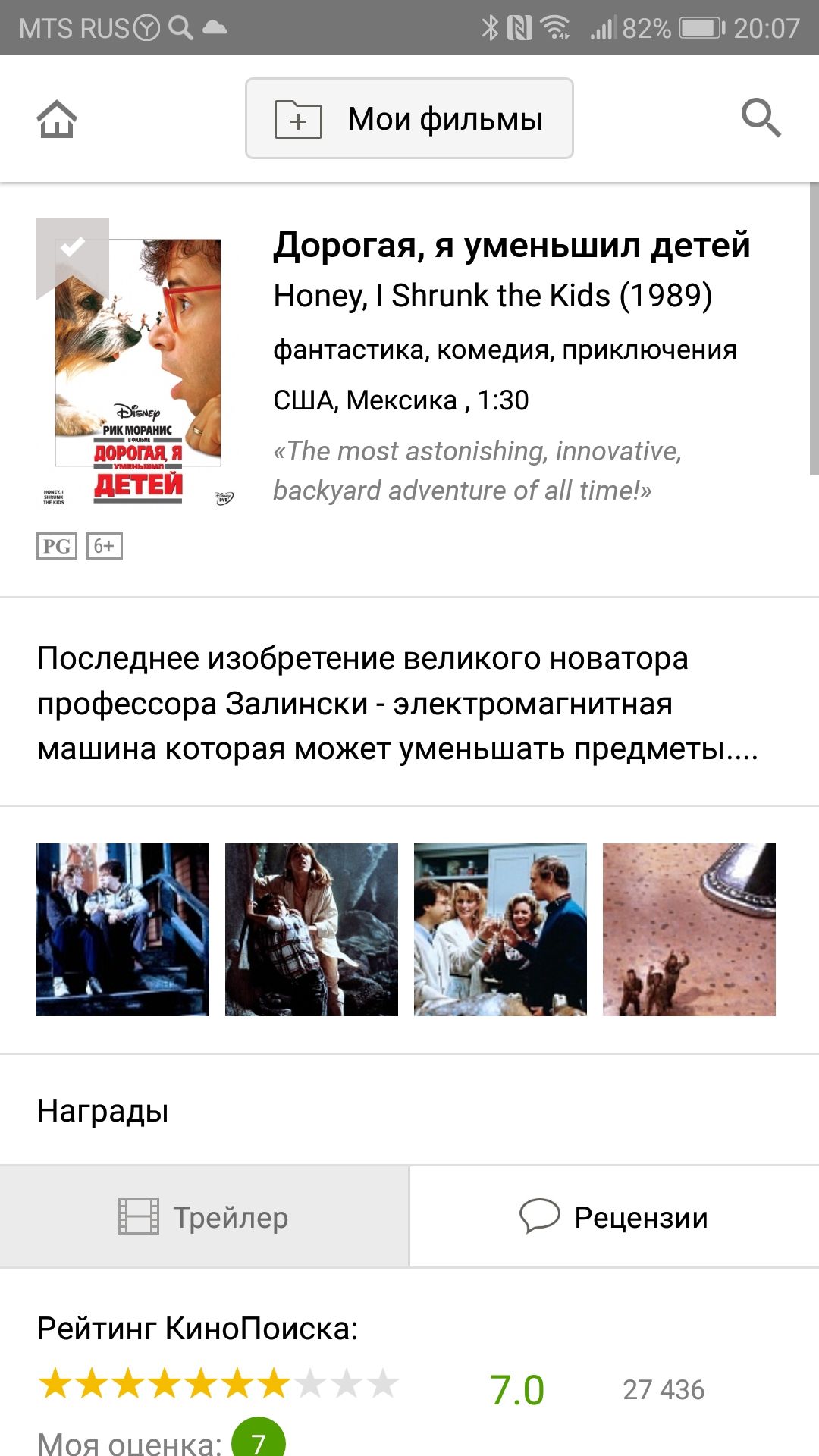Viewport: 819px width, 1456px height.
Task: Open the still of adults toasting glasses
Action: 500,930
